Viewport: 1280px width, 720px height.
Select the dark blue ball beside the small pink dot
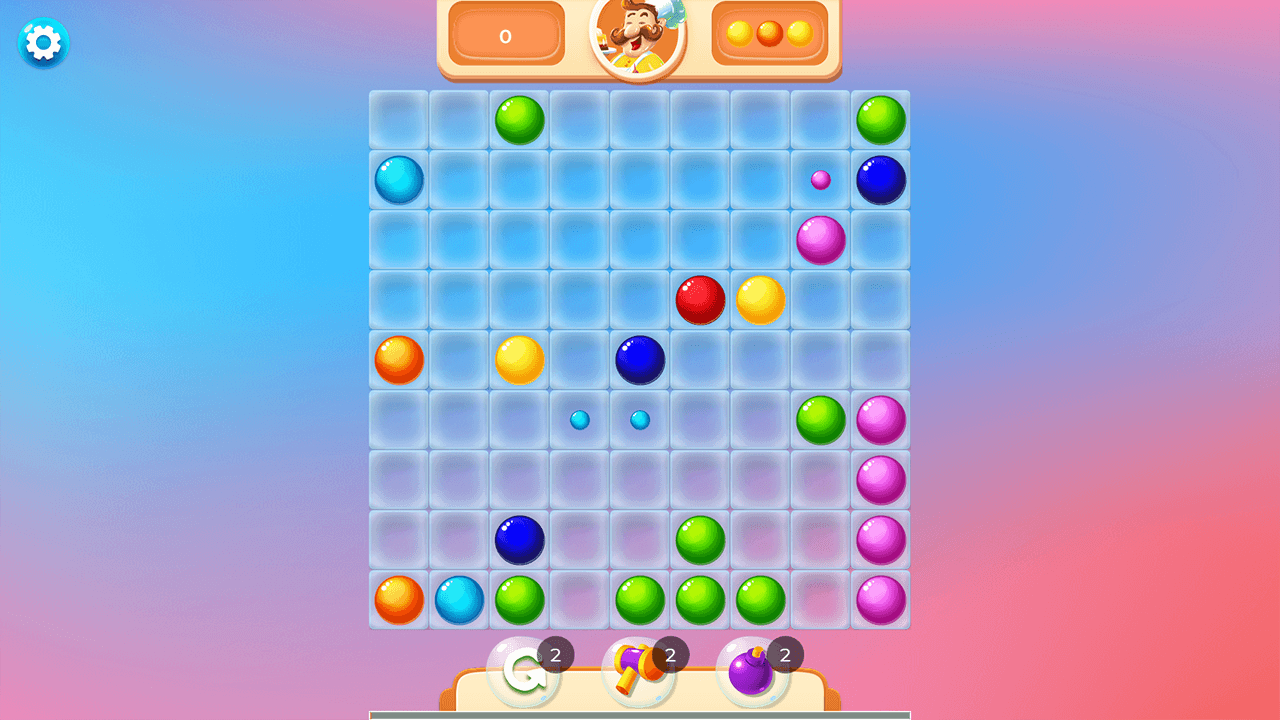tap(880, 180)
